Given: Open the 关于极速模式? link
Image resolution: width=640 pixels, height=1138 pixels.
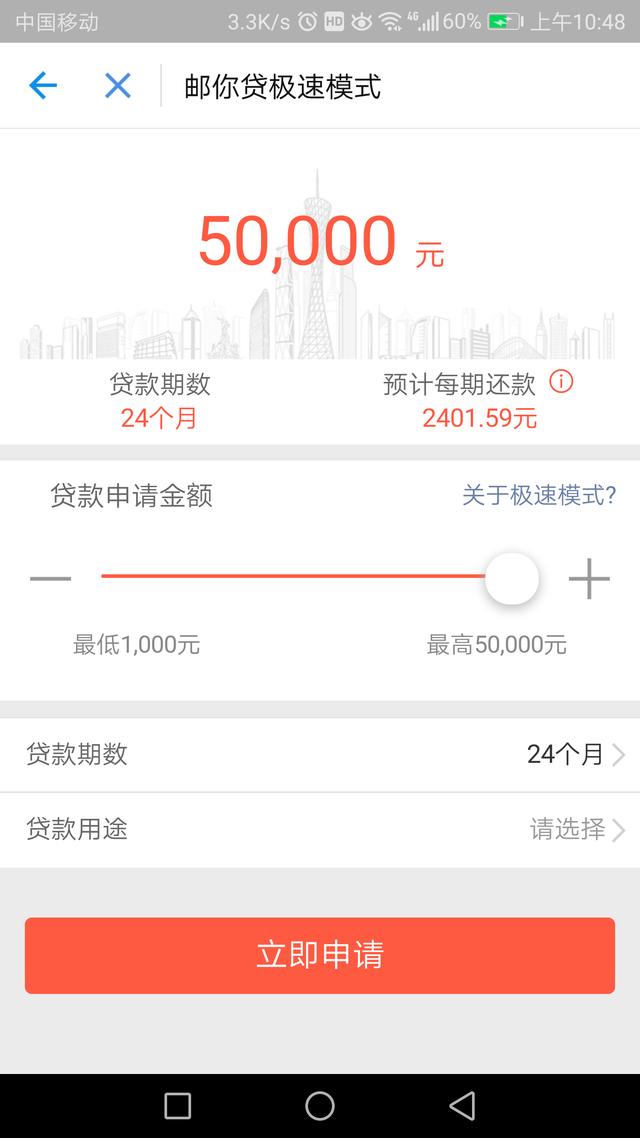Looking at the screenshot, I should [x=539, y=495].
